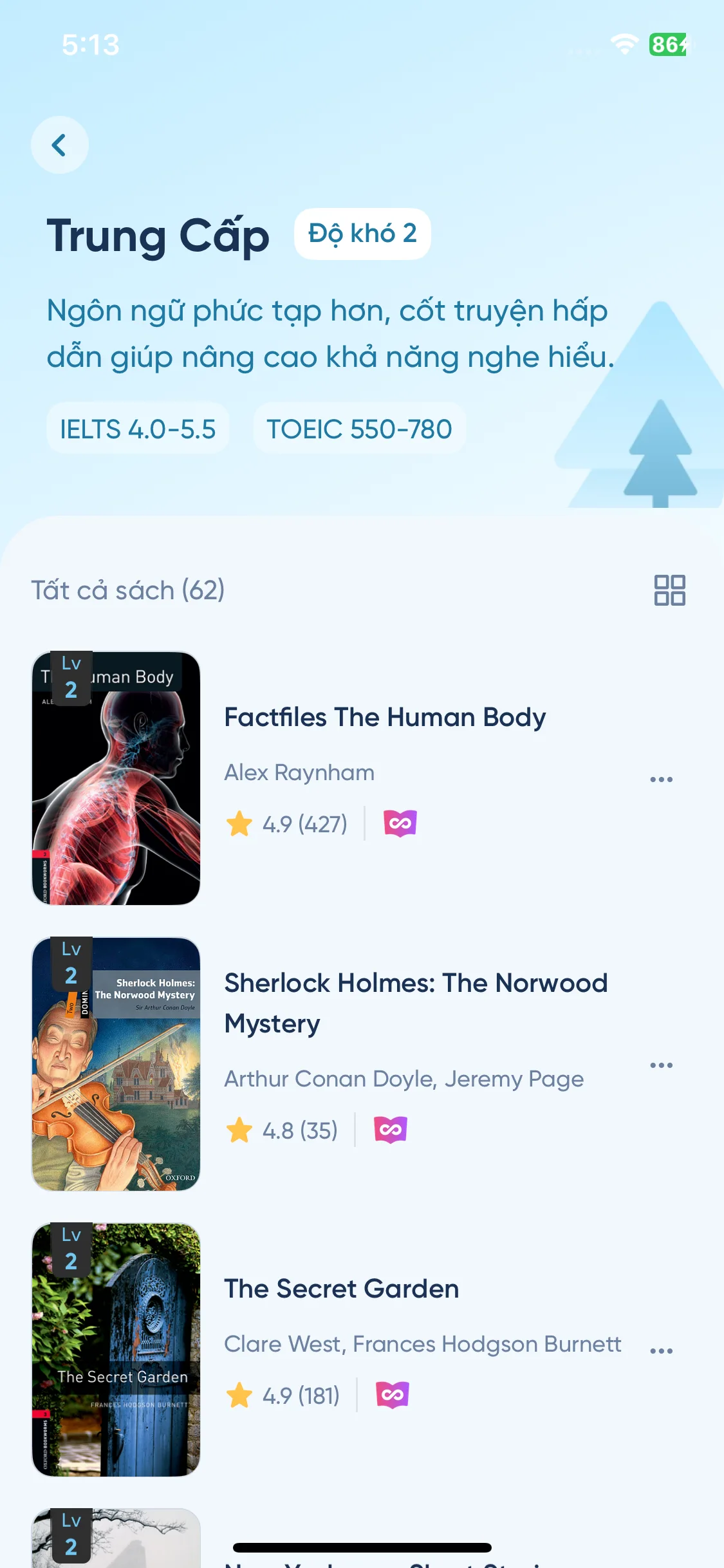Screen dimensions: 724x1568
Task: Open more options for Factfiles The Human Body
Action: 661,779
